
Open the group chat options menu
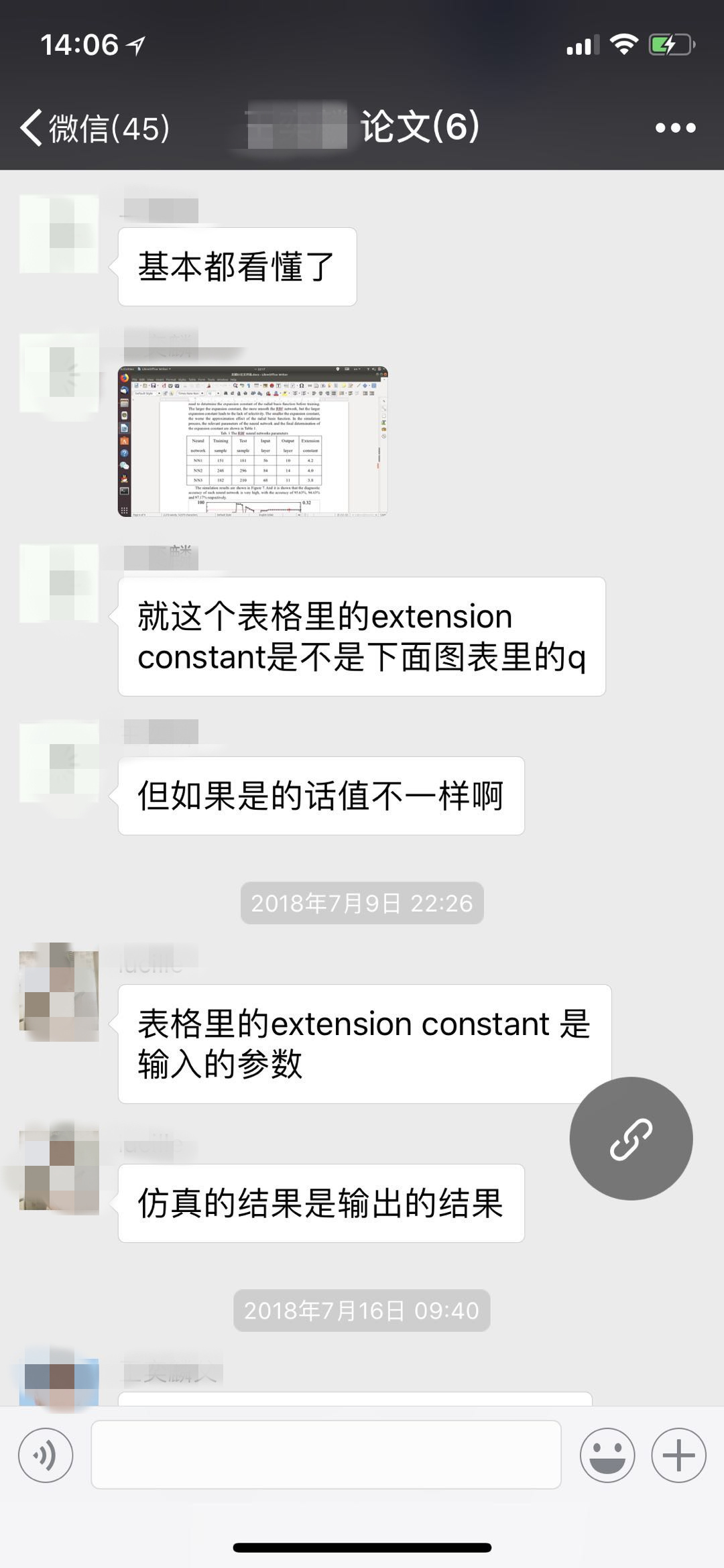click(x=675, y=127)
